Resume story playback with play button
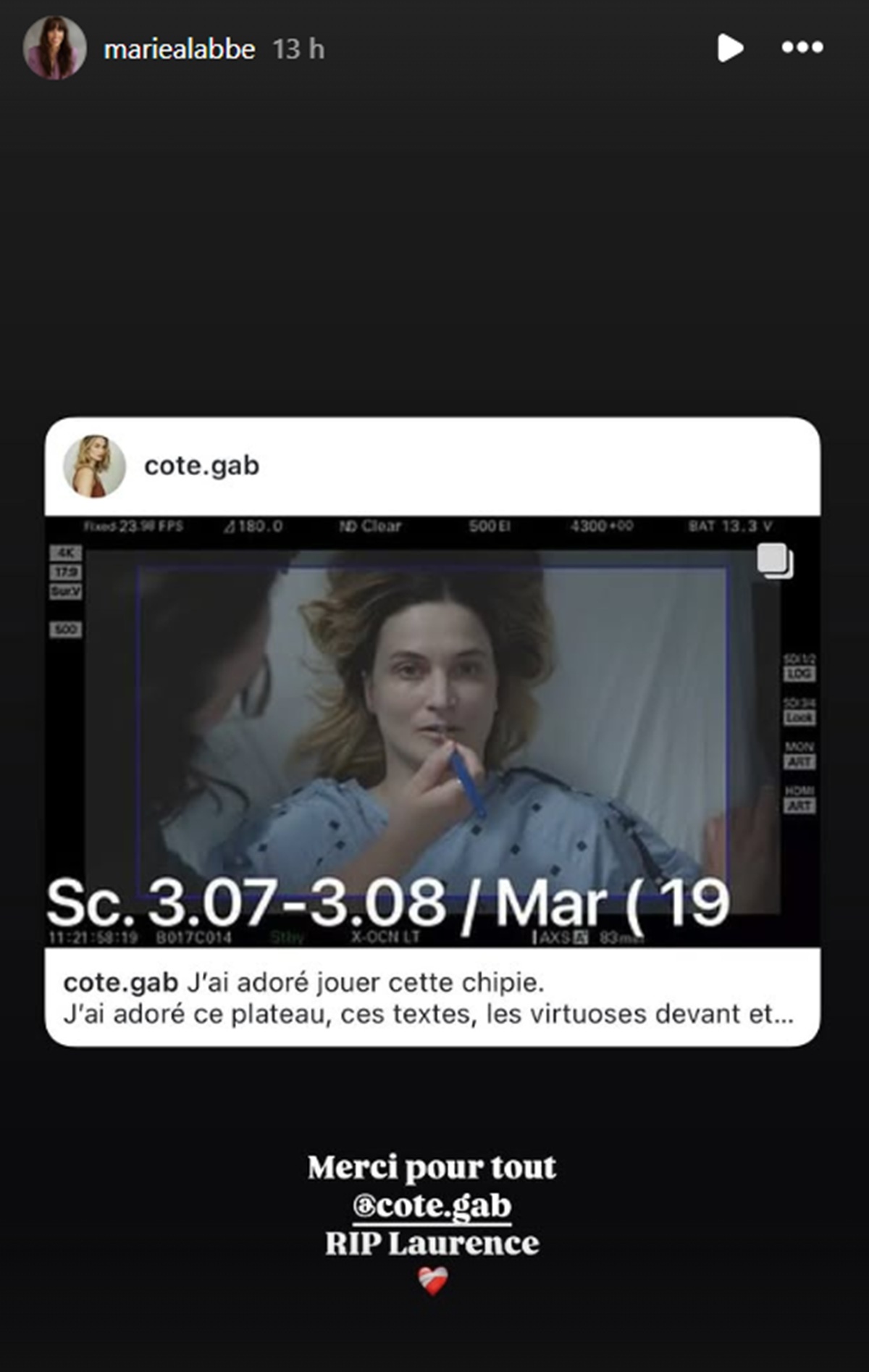Viewport: 869px width, 1372px height. pyautogui.click(x=729, y=49)
